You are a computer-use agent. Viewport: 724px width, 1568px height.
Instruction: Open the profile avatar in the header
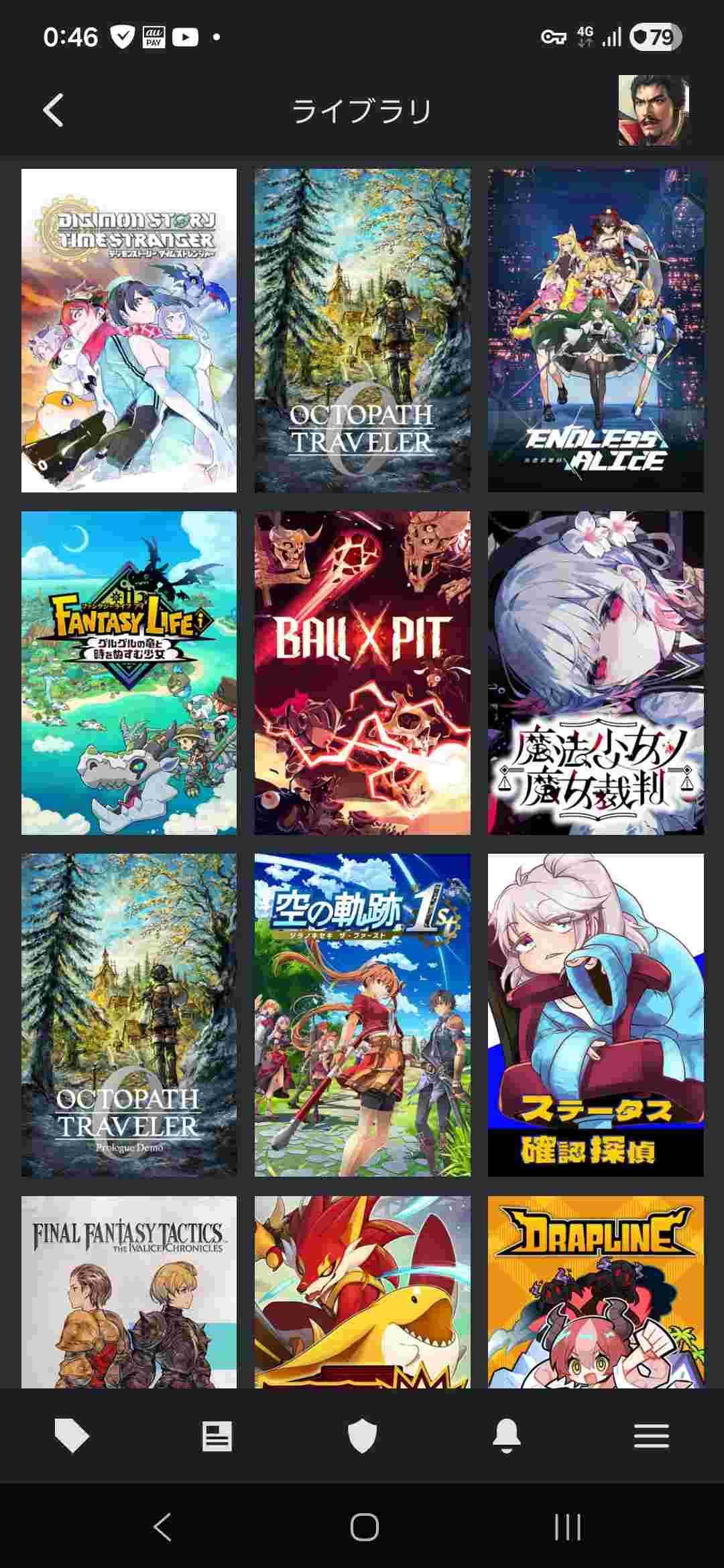[x=653, y=111]
